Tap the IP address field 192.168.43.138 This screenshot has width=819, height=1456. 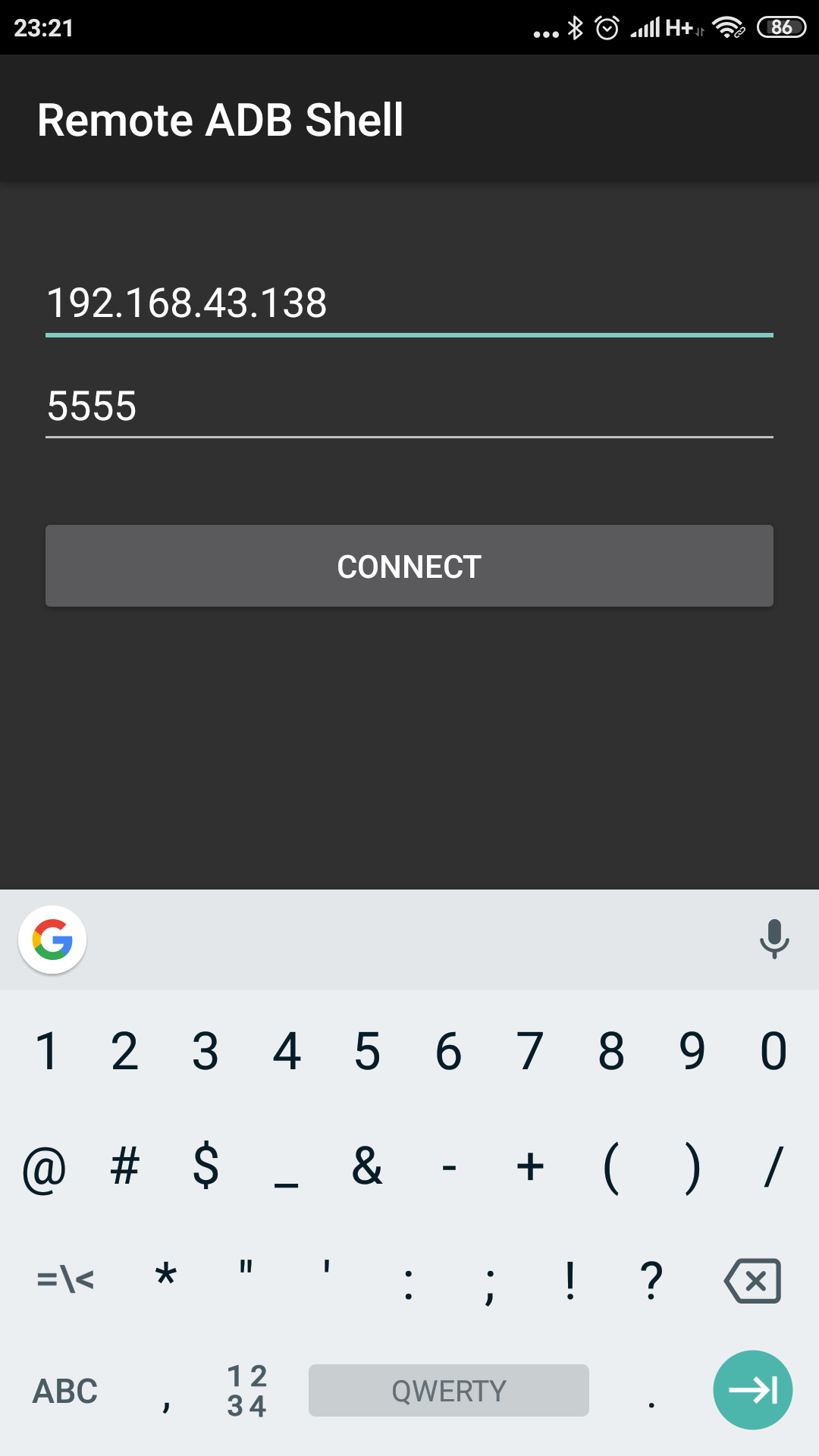click(409, 303)
